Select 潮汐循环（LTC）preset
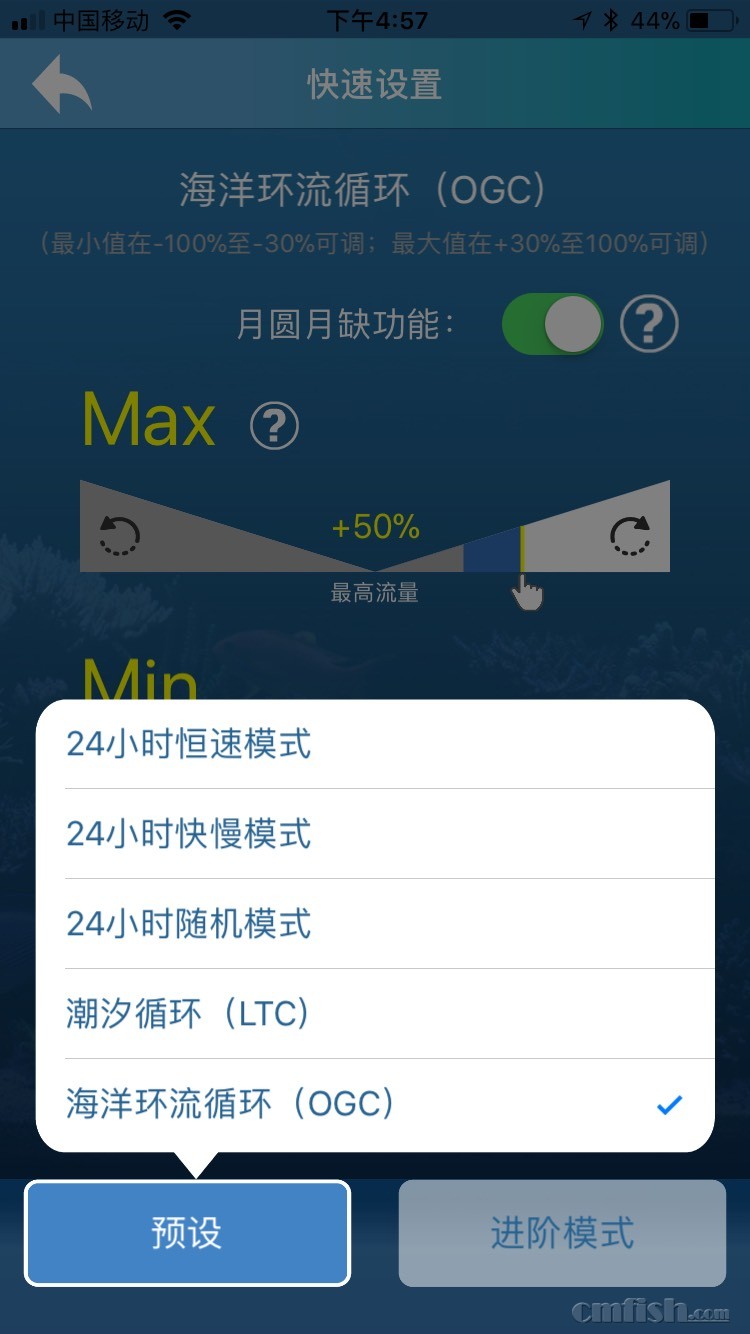750x1334 pixels. [375, 1014]
